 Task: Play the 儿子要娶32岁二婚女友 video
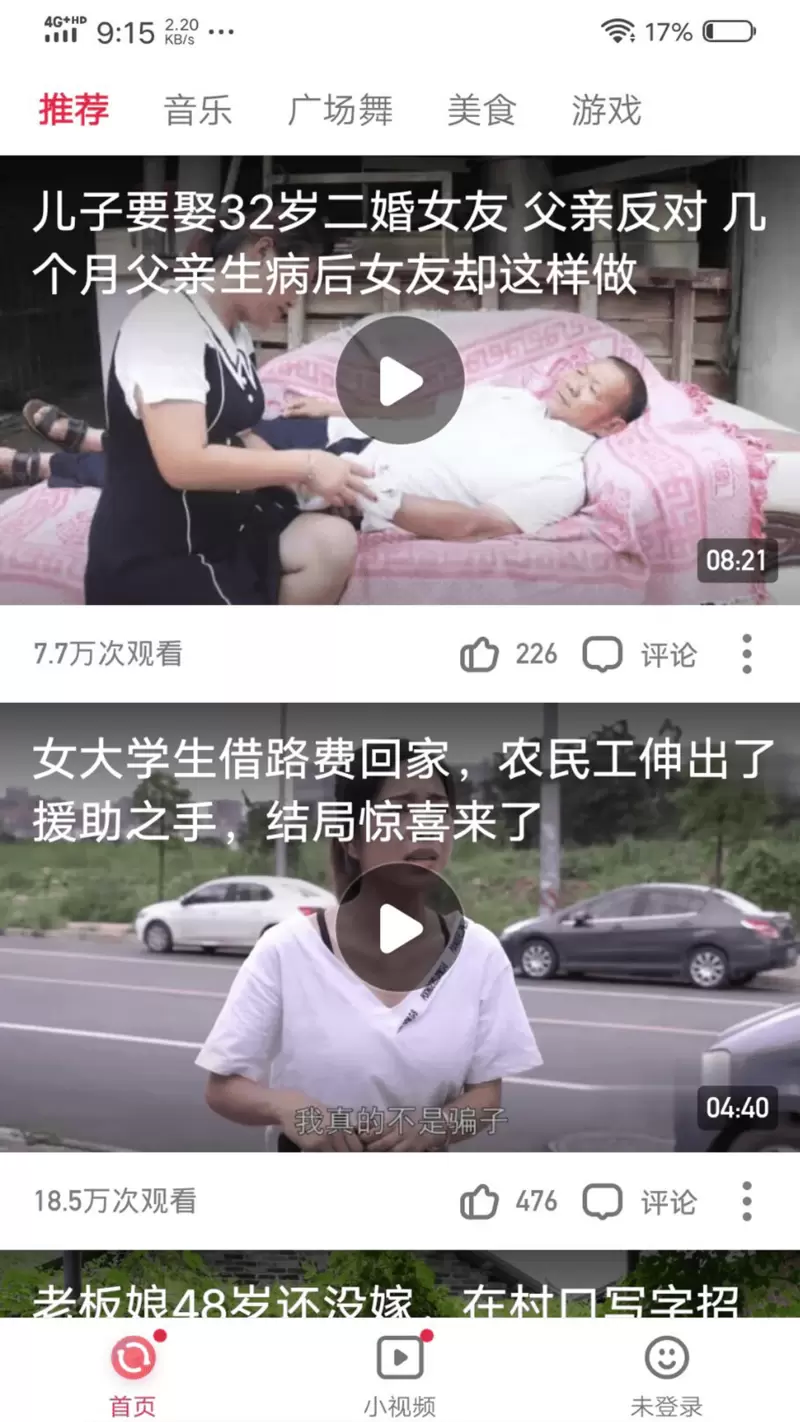400,380
